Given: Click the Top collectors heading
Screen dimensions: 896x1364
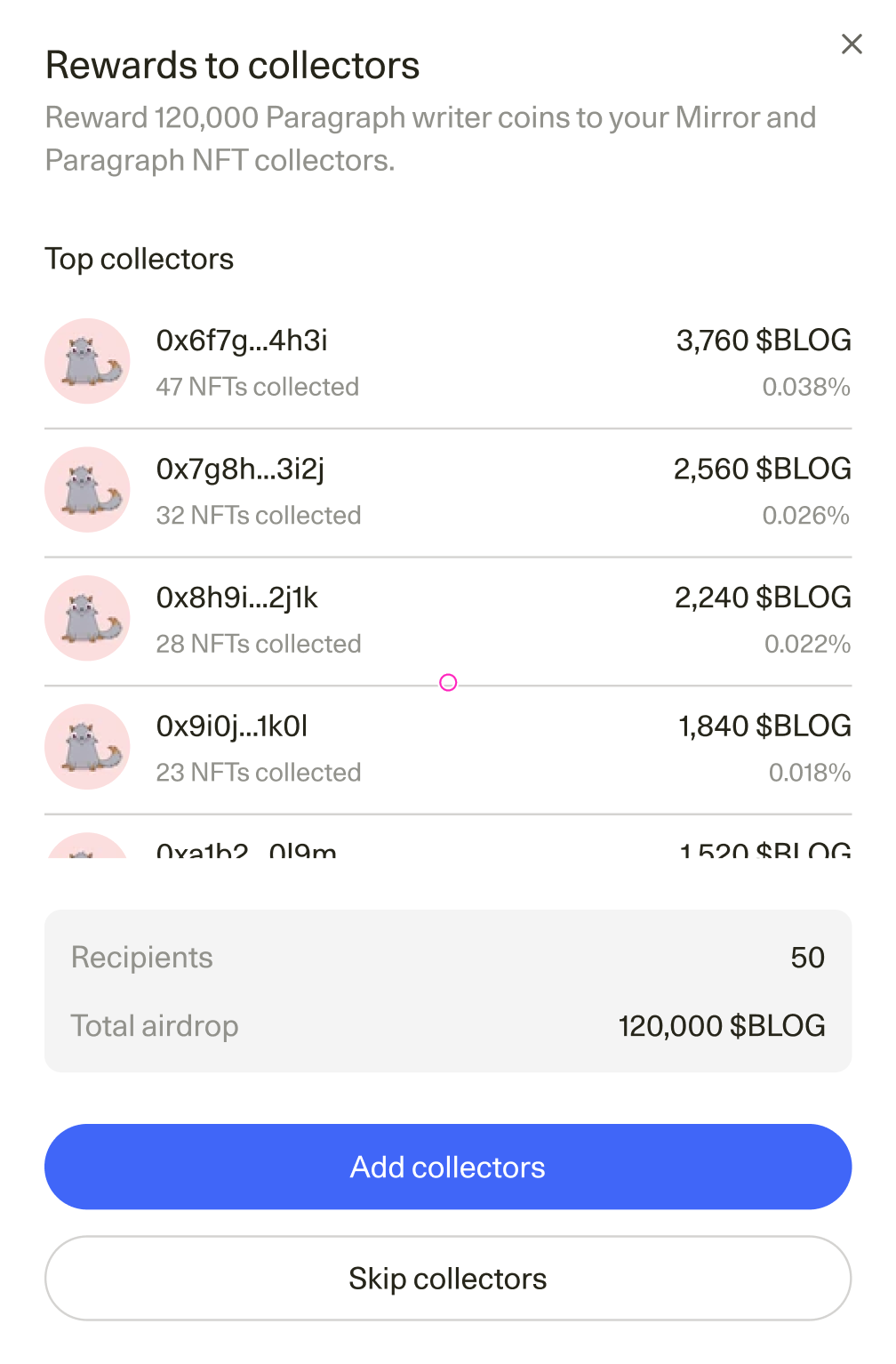Looking at the screenshot, I should tap(139, 259).
